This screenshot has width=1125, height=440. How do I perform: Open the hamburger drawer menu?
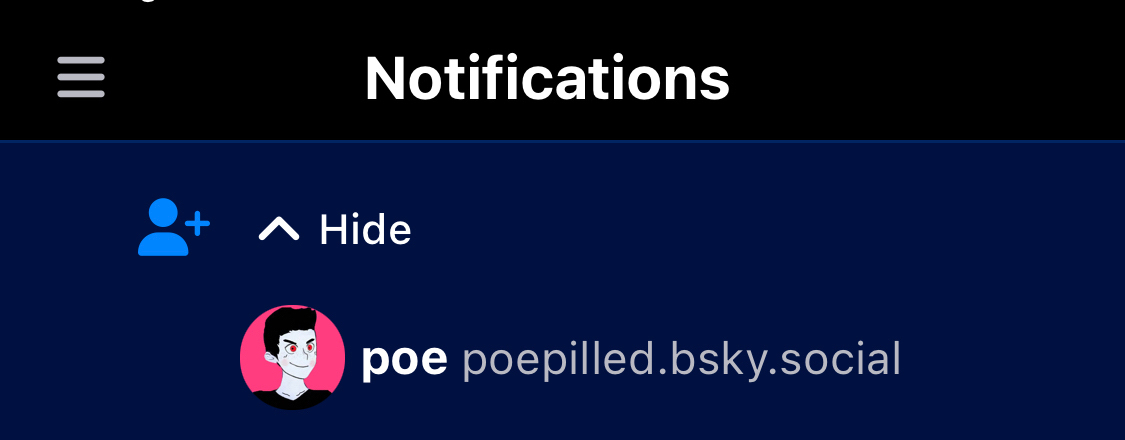click(81, 77)
